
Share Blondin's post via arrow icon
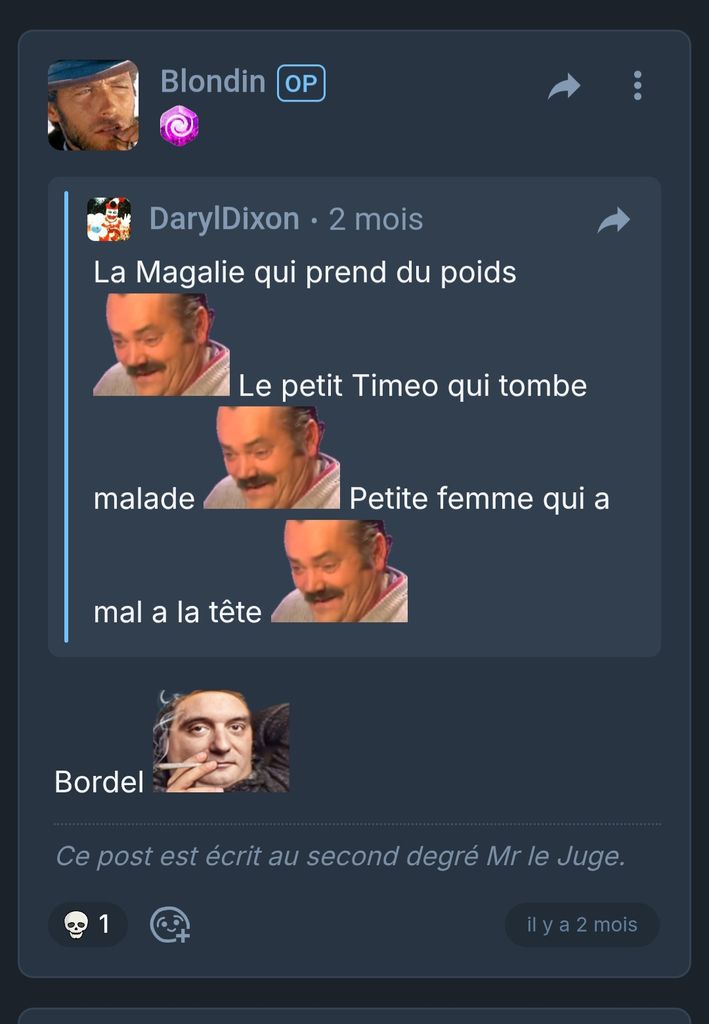[564, 87]
